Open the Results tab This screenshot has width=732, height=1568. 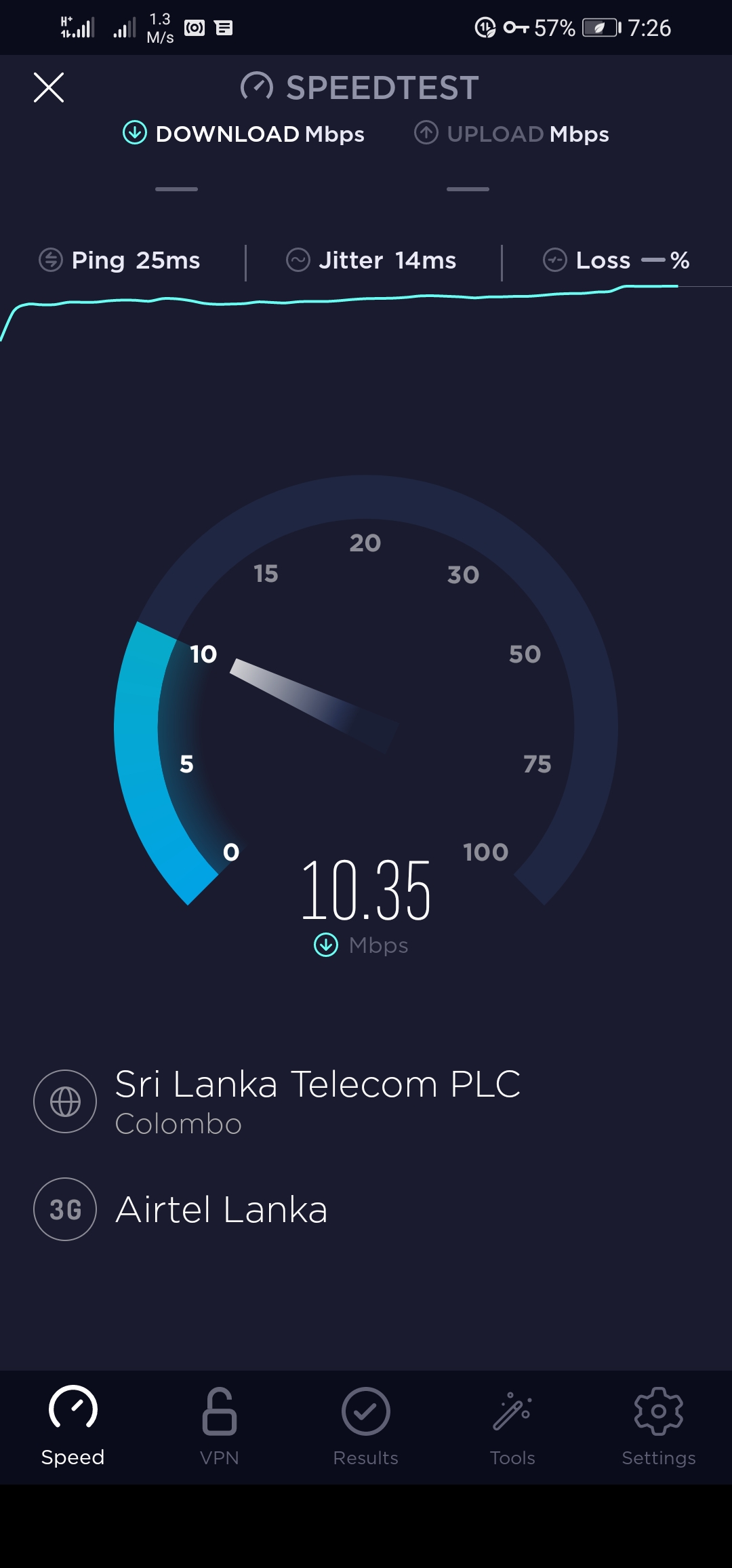[366, 1427]
